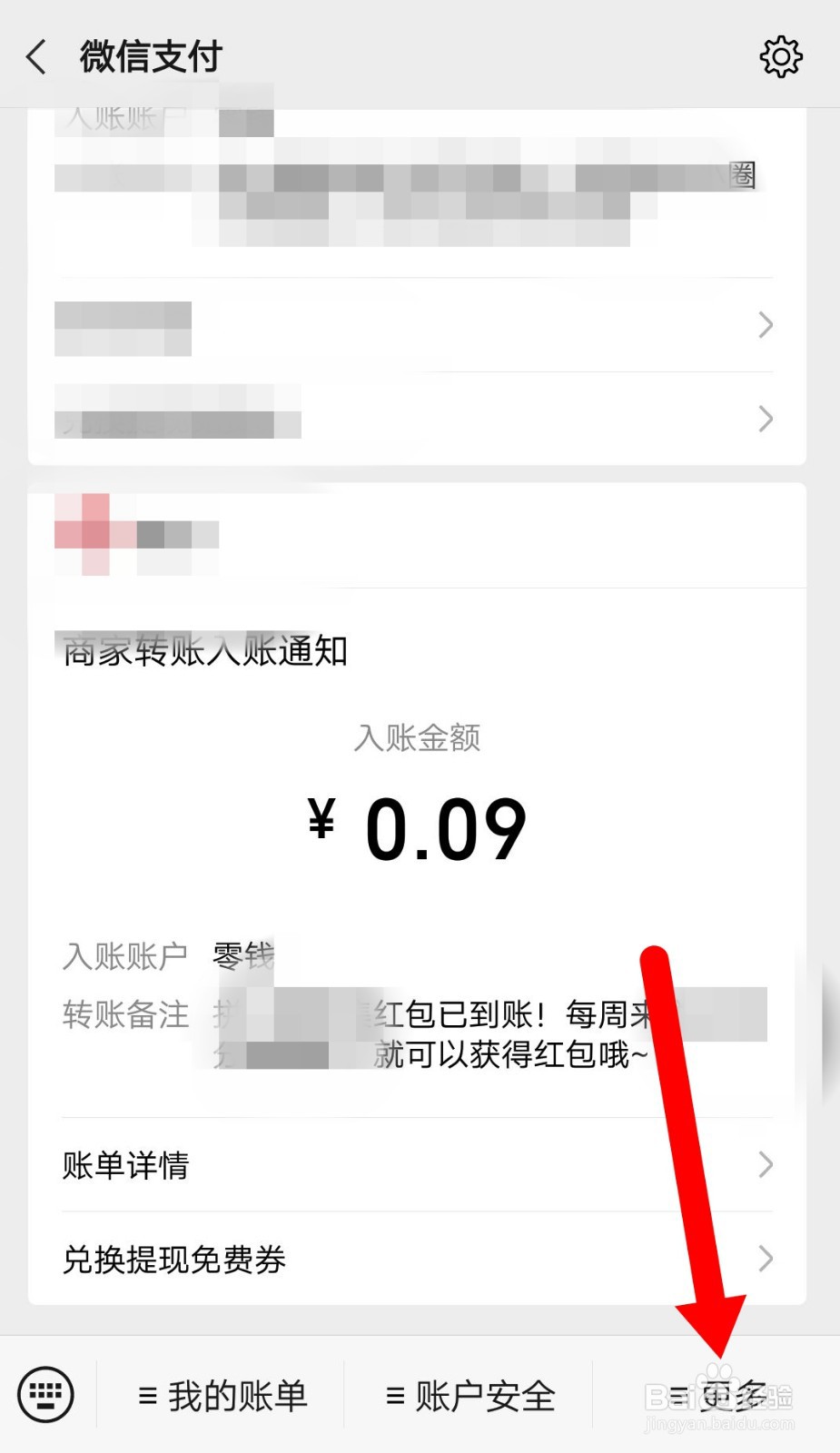The width and height of the screenshot is (840, 1453).
Task: Tap 兑换提现免费券 to redeem a voucher
Action: click(x=174, y=1260)
